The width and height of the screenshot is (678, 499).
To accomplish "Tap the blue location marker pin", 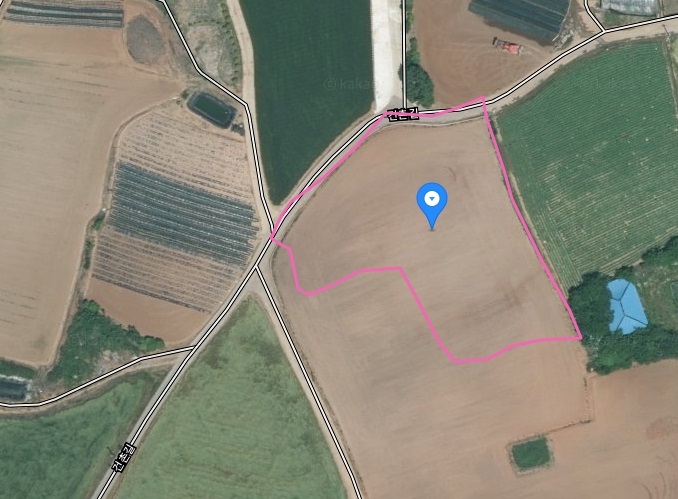I will click(x=431, y=203).
